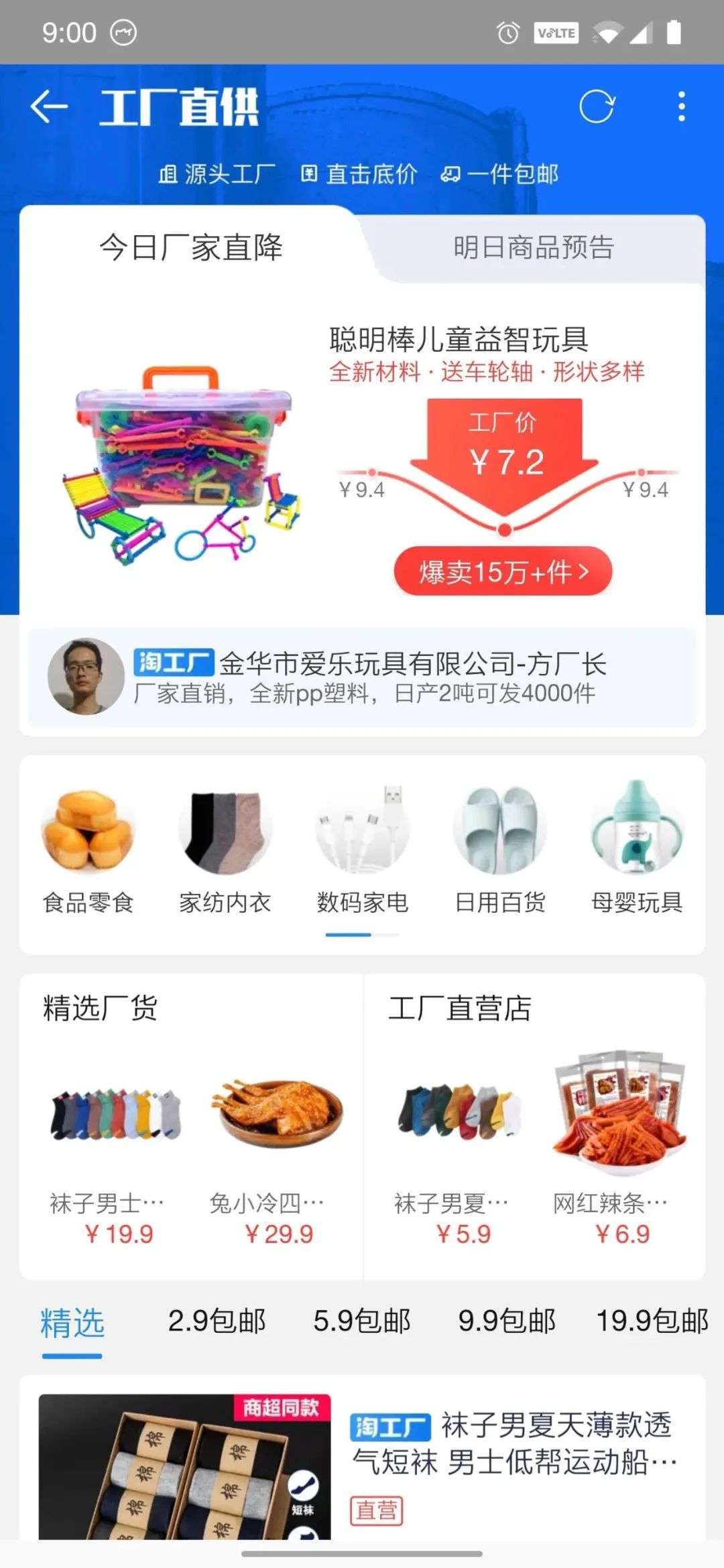Image resolution: width=724 pixels, height=1568 pixels.
Task: Tap the 爆卖15万+件 button
Action: point(503,572)
